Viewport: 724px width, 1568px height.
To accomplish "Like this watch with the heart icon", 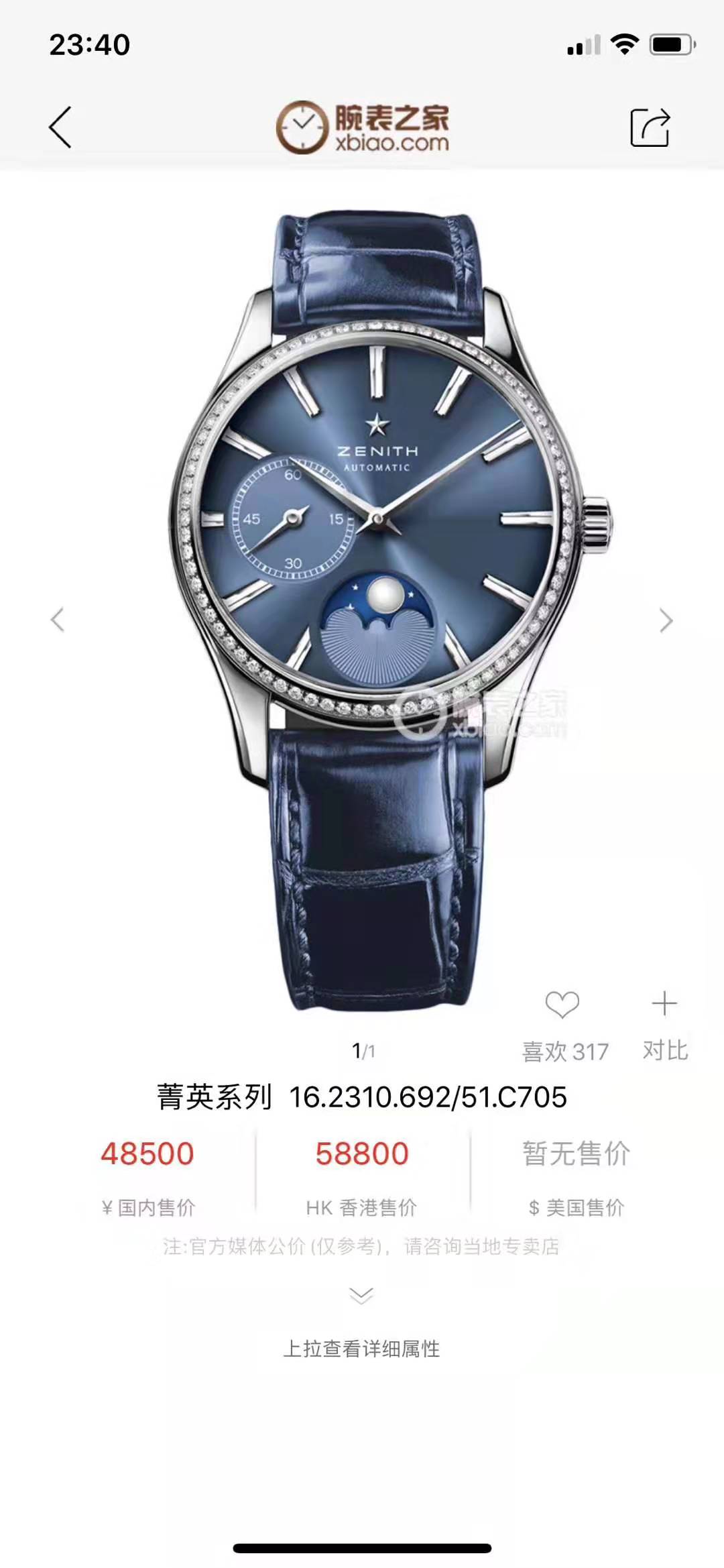I will tap(562, 1005).
